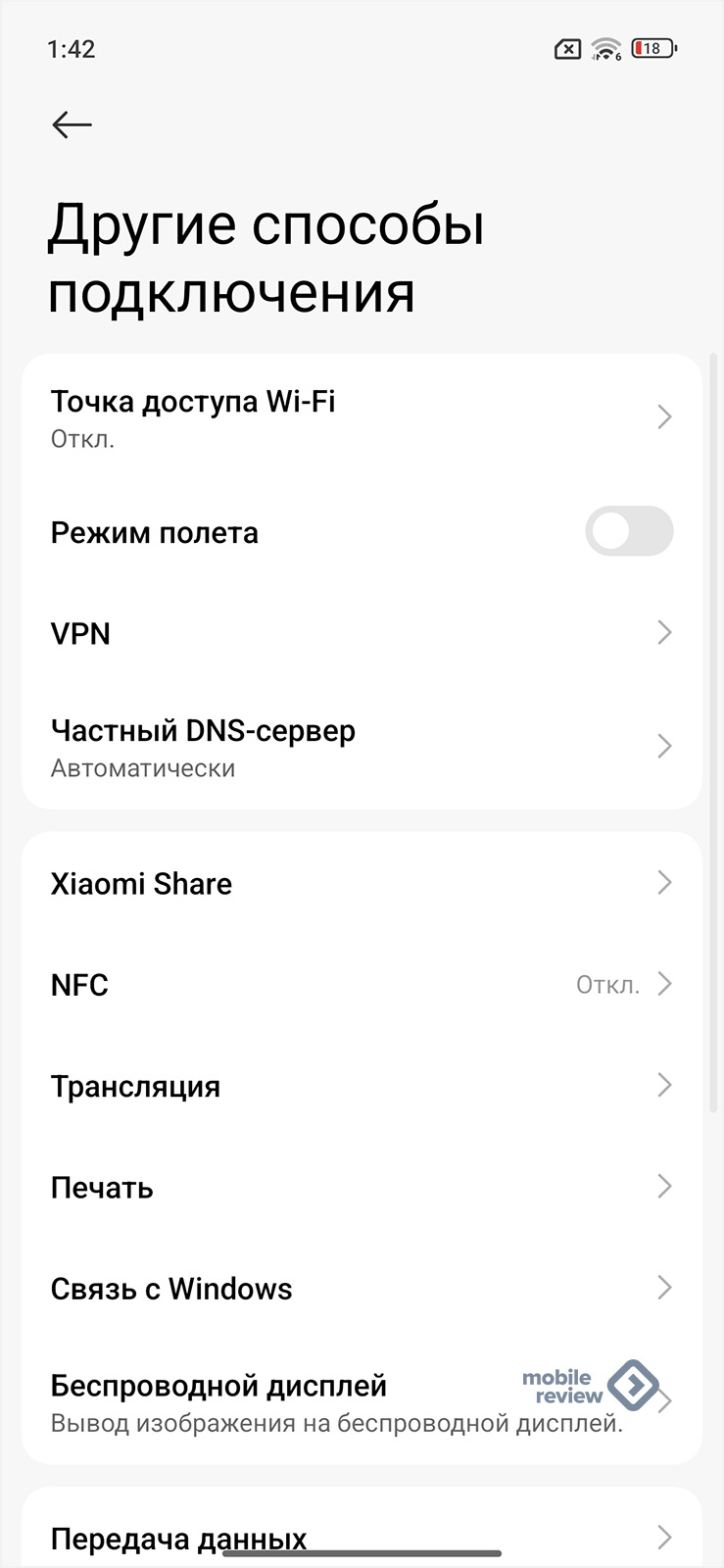Open NFC settings
The image size is (724, 1568).
(x=361, y=984)
